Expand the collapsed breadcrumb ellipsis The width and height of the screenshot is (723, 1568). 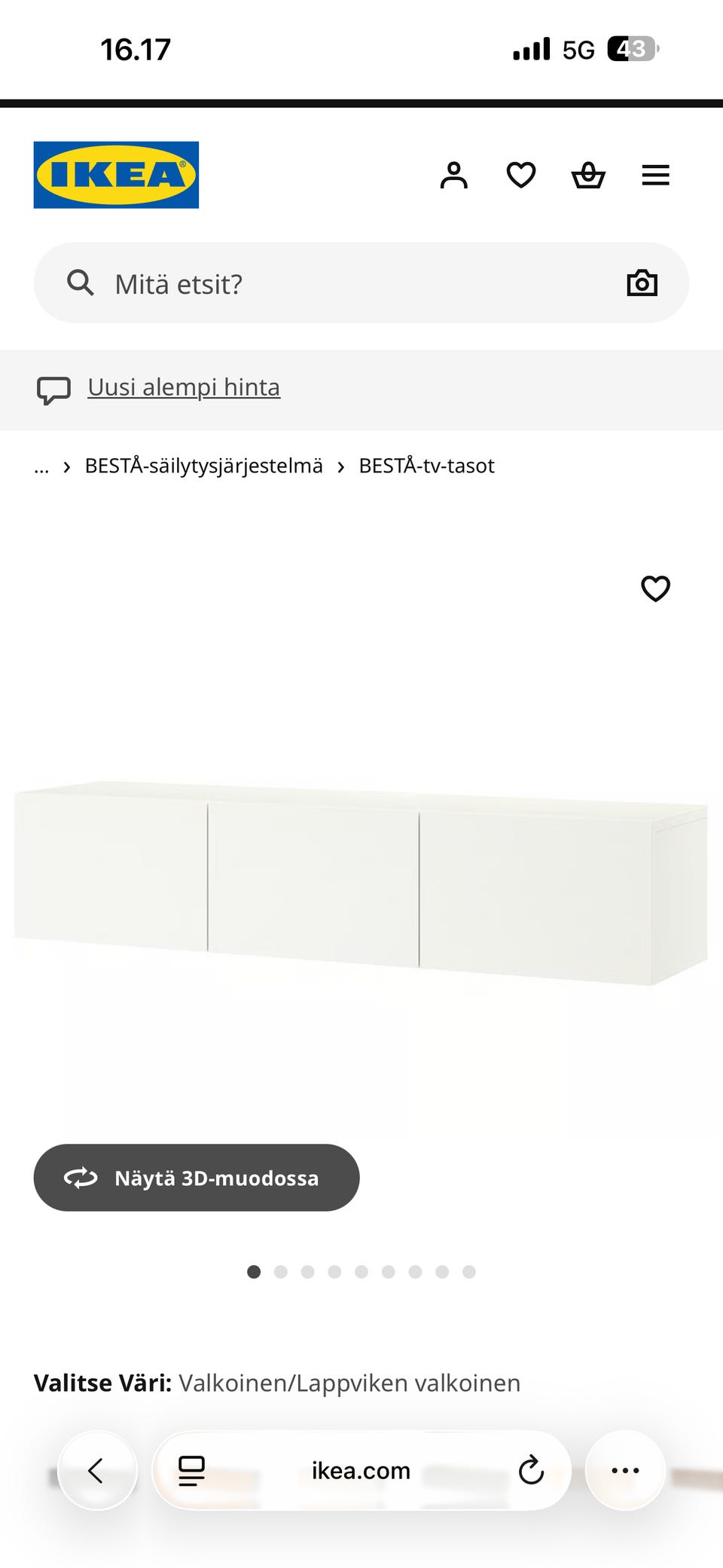point(41,466)
